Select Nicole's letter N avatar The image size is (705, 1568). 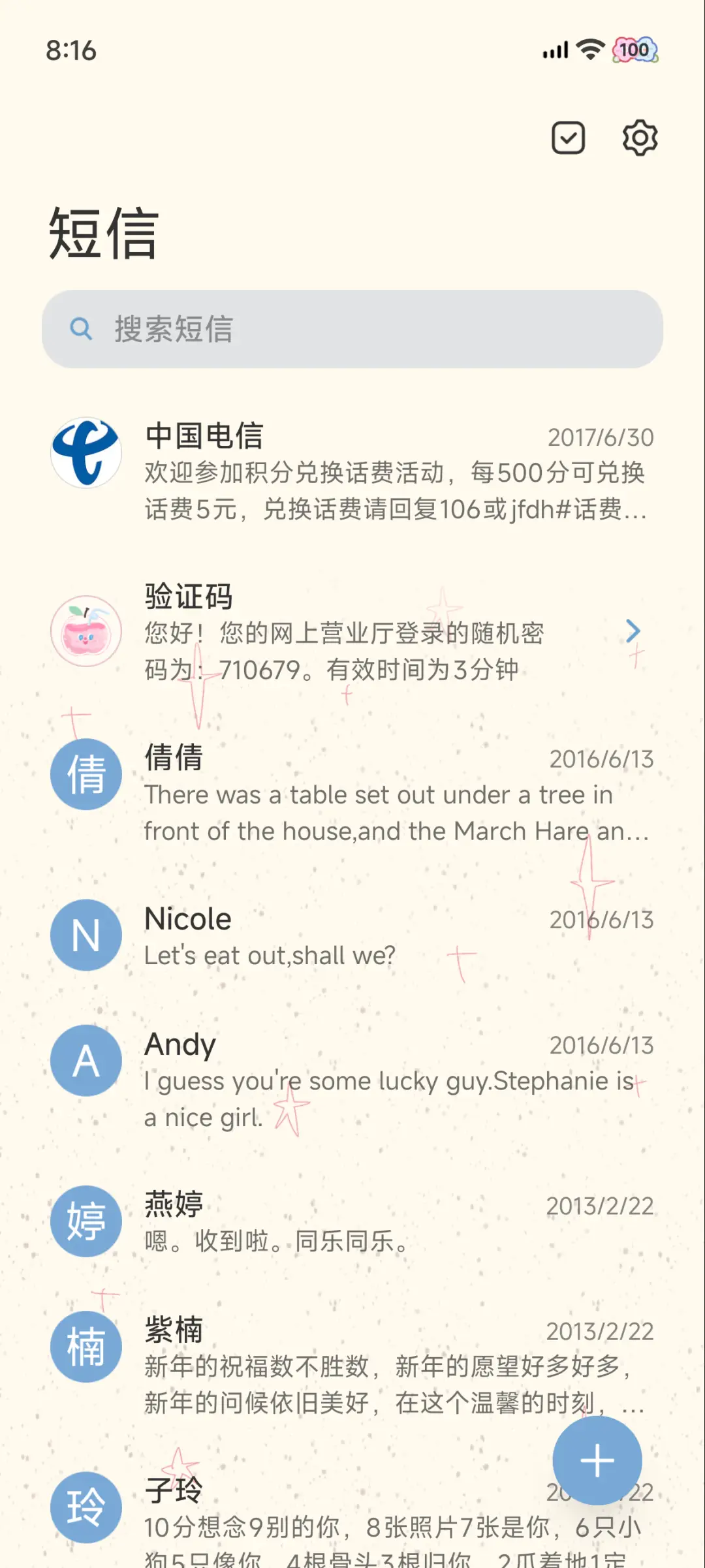point(86,934)
